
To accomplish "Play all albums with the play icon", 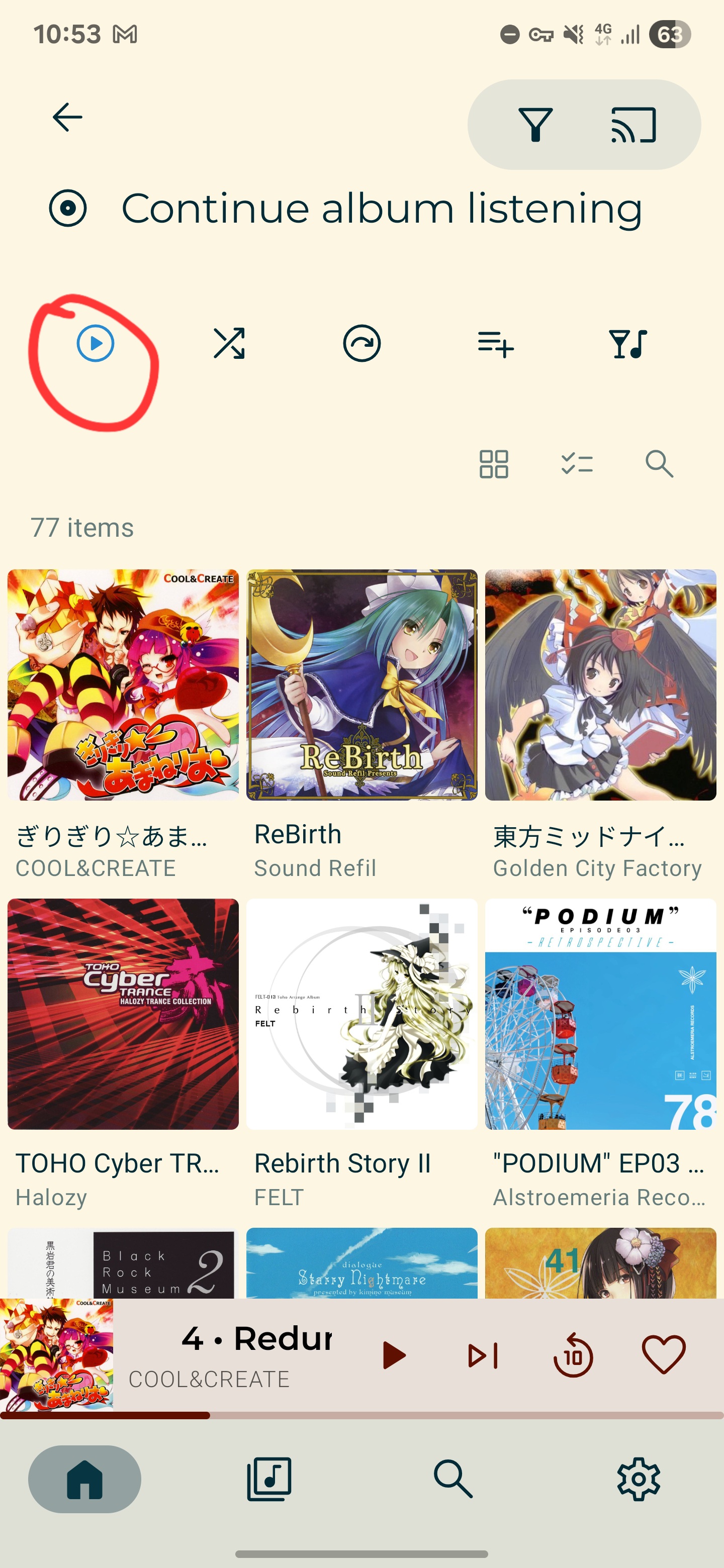I will click(95, 344).
